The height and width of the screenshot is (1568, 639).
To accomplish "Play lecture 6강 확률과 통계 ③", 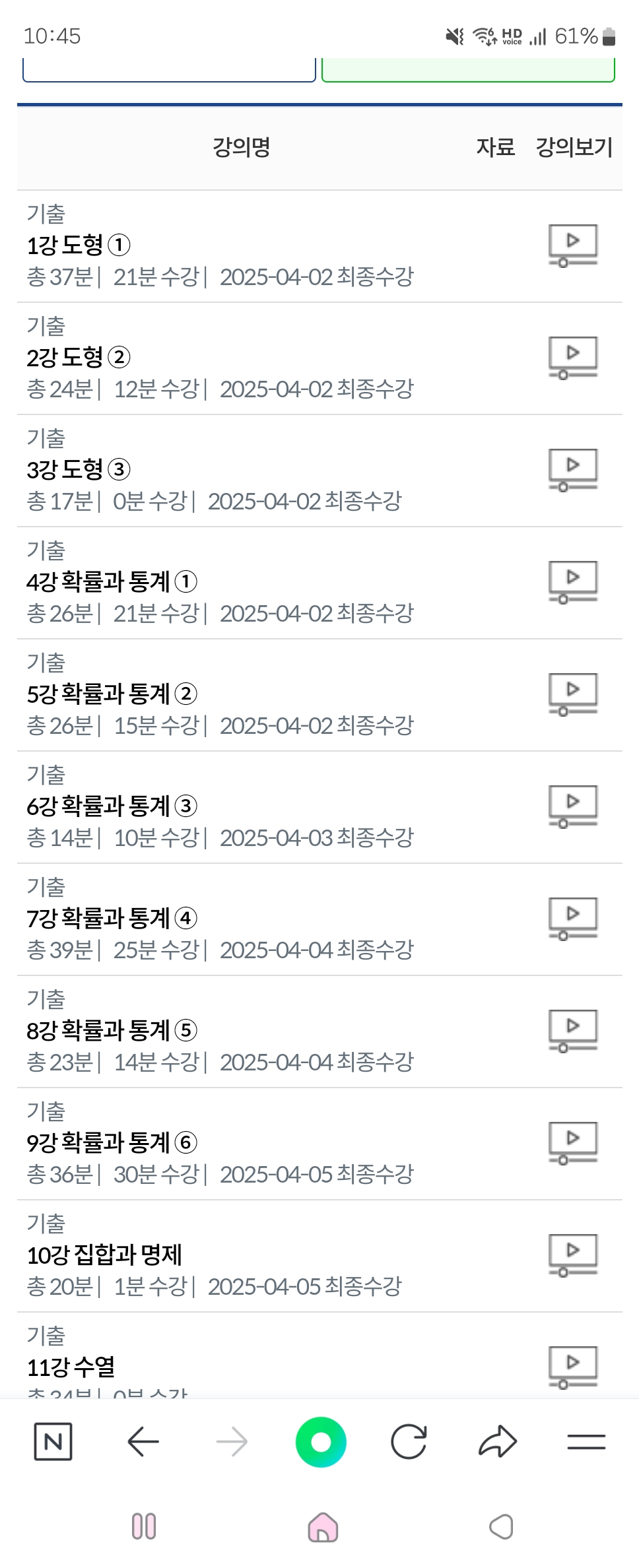I will click(573, 806).
